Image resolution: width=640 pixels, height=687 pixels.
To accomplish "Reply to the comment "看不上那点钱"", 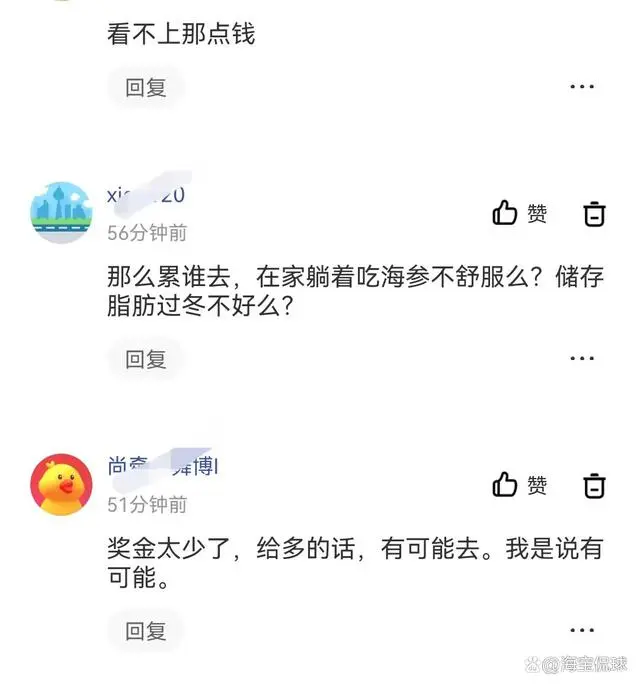I will 146,87.
